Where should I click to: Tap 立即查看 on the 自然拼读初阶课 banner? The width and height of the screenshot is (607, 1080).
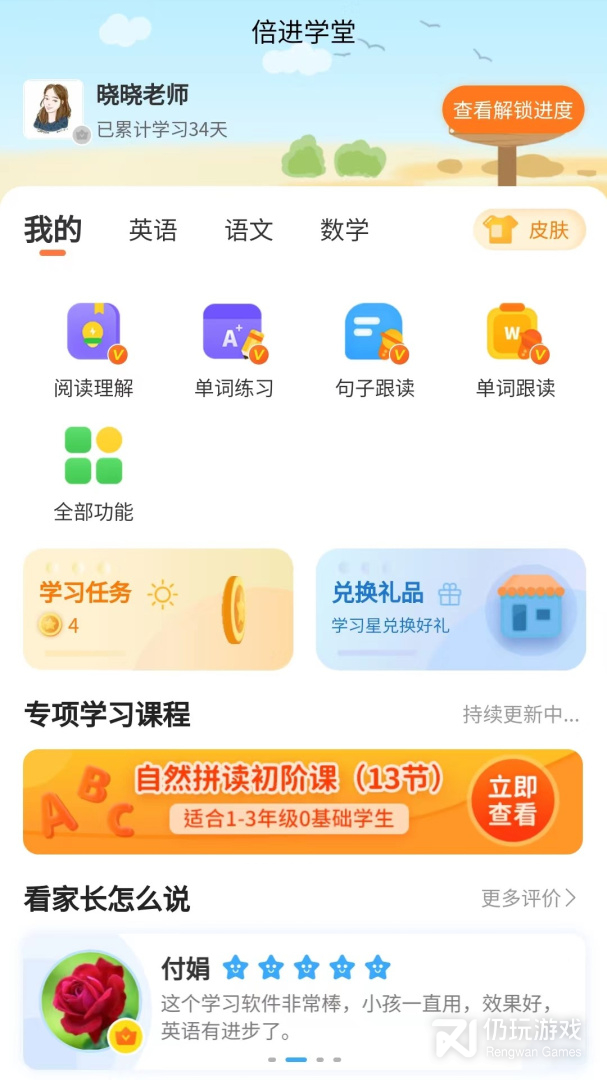(x=512, y=802)
